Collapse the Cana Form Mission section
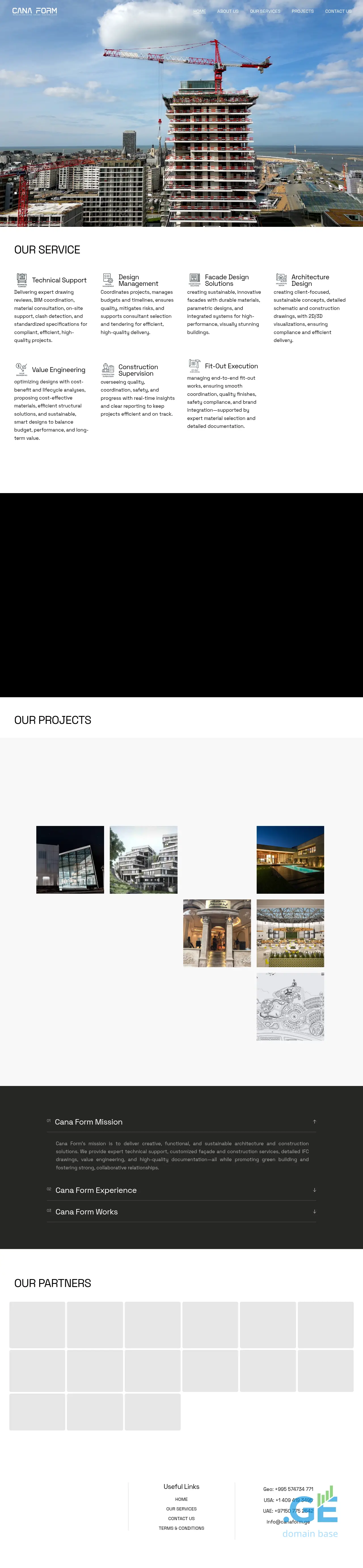The image size is (363, 1568). [x=314, y=1122]
